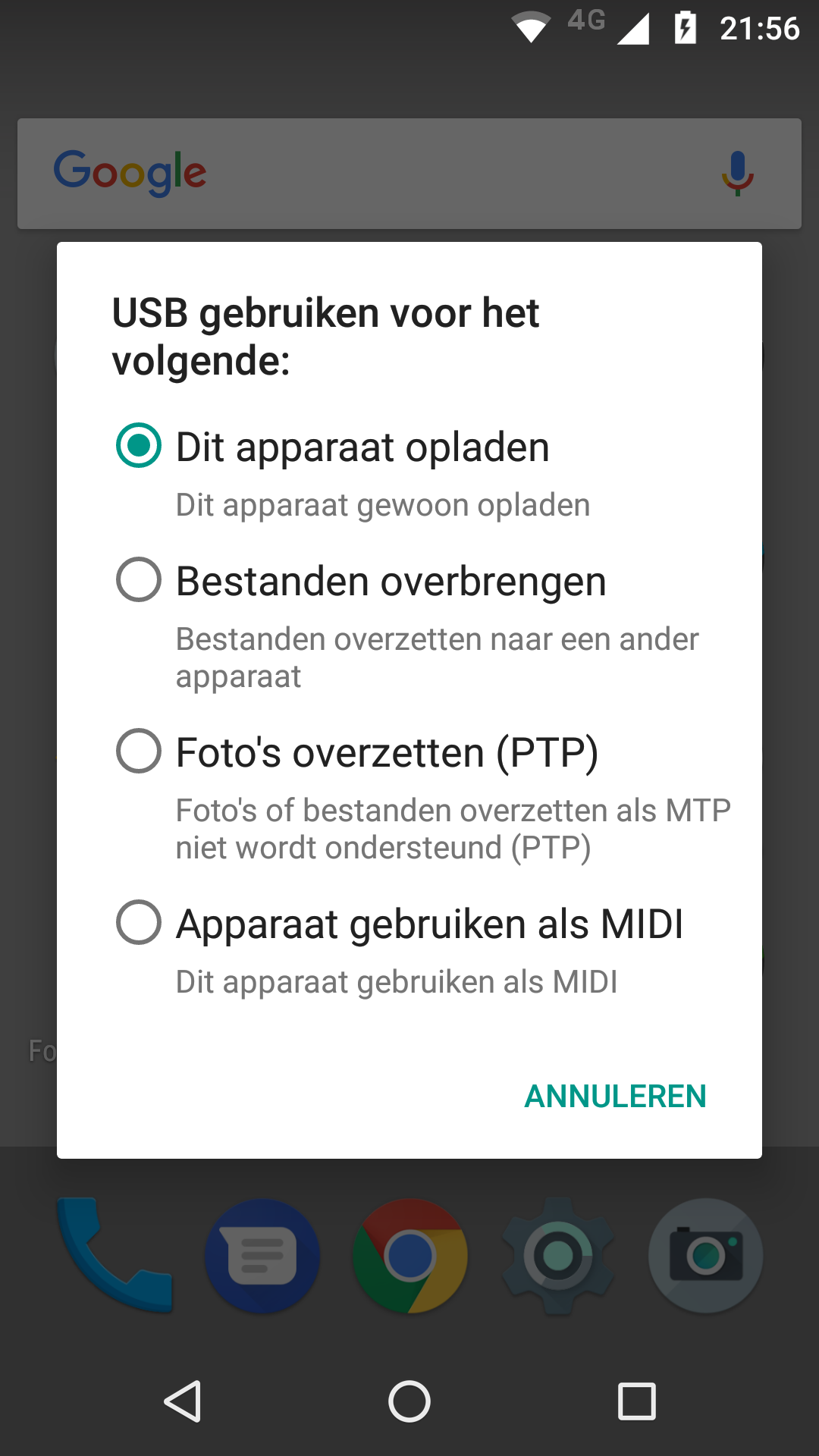Image resolution: width=819 pixels, height=1456 pixels.
Task: Choose 'Apparaat gebruiken als MIDI'
Action: pos(139,923)
